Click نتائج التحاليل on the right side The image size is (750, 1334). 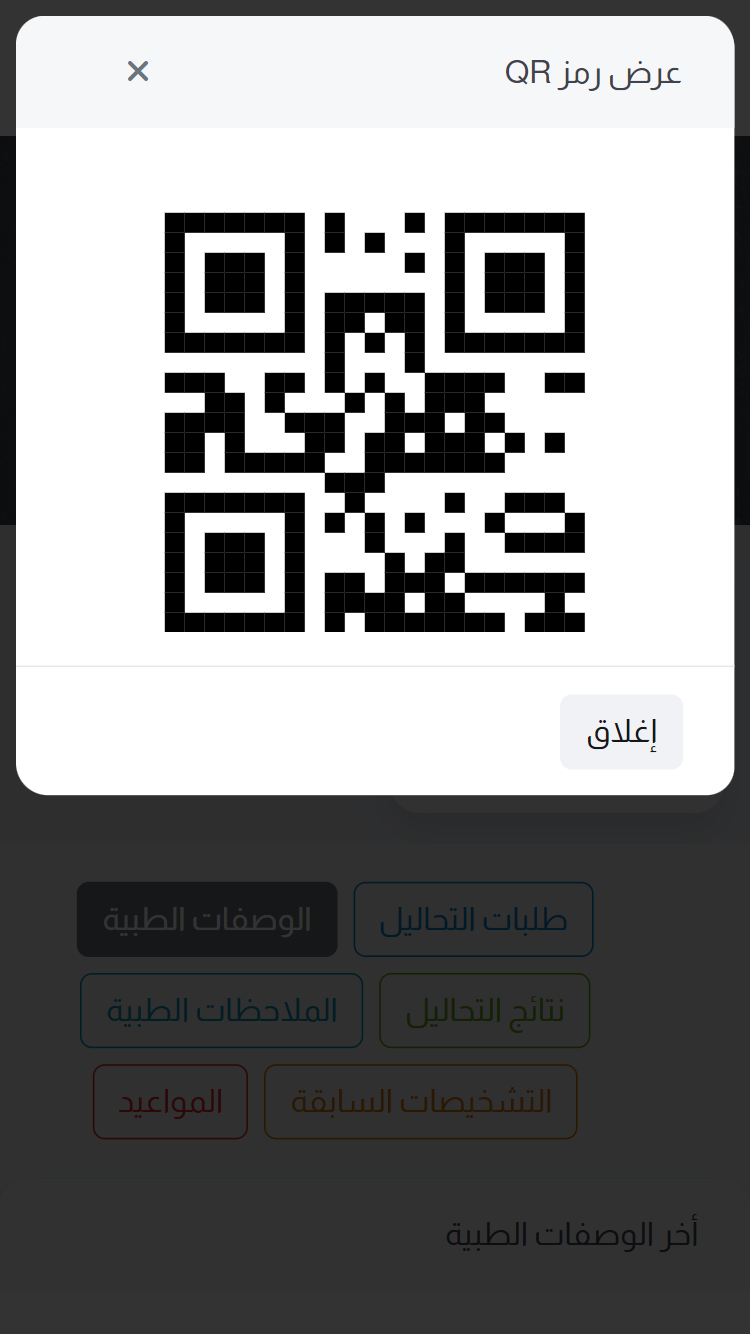tap(484, 1010)
